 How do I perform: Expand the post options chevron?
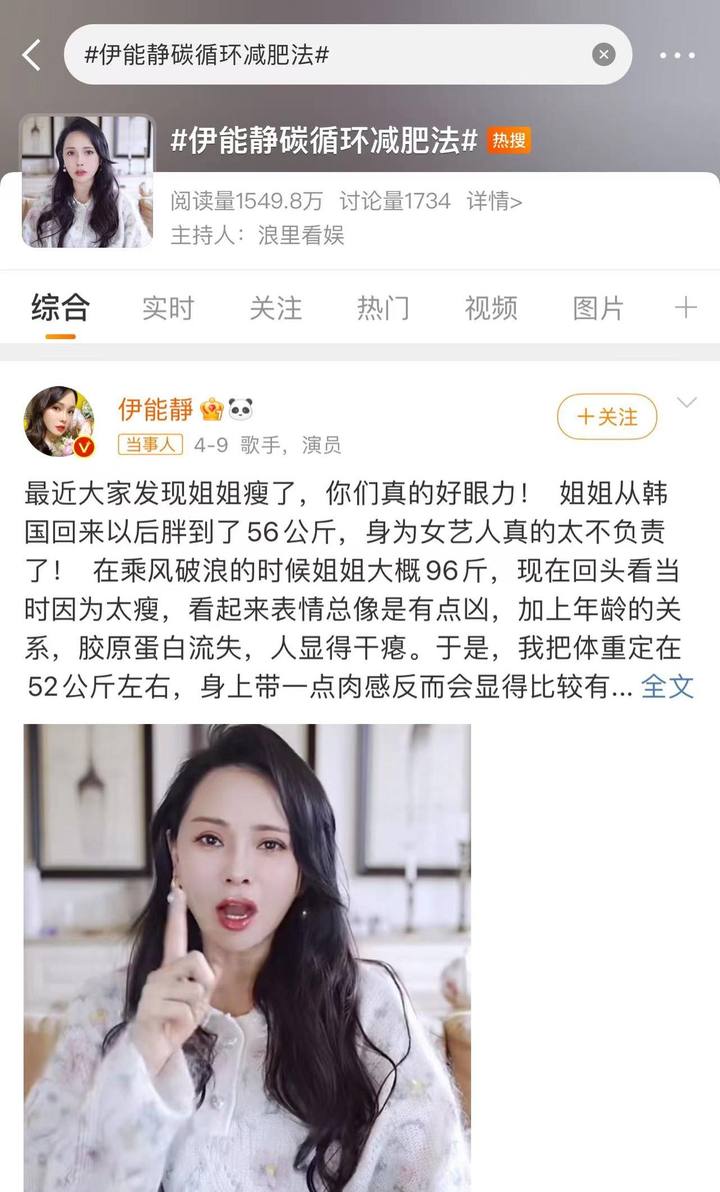[x=686, y=403]
